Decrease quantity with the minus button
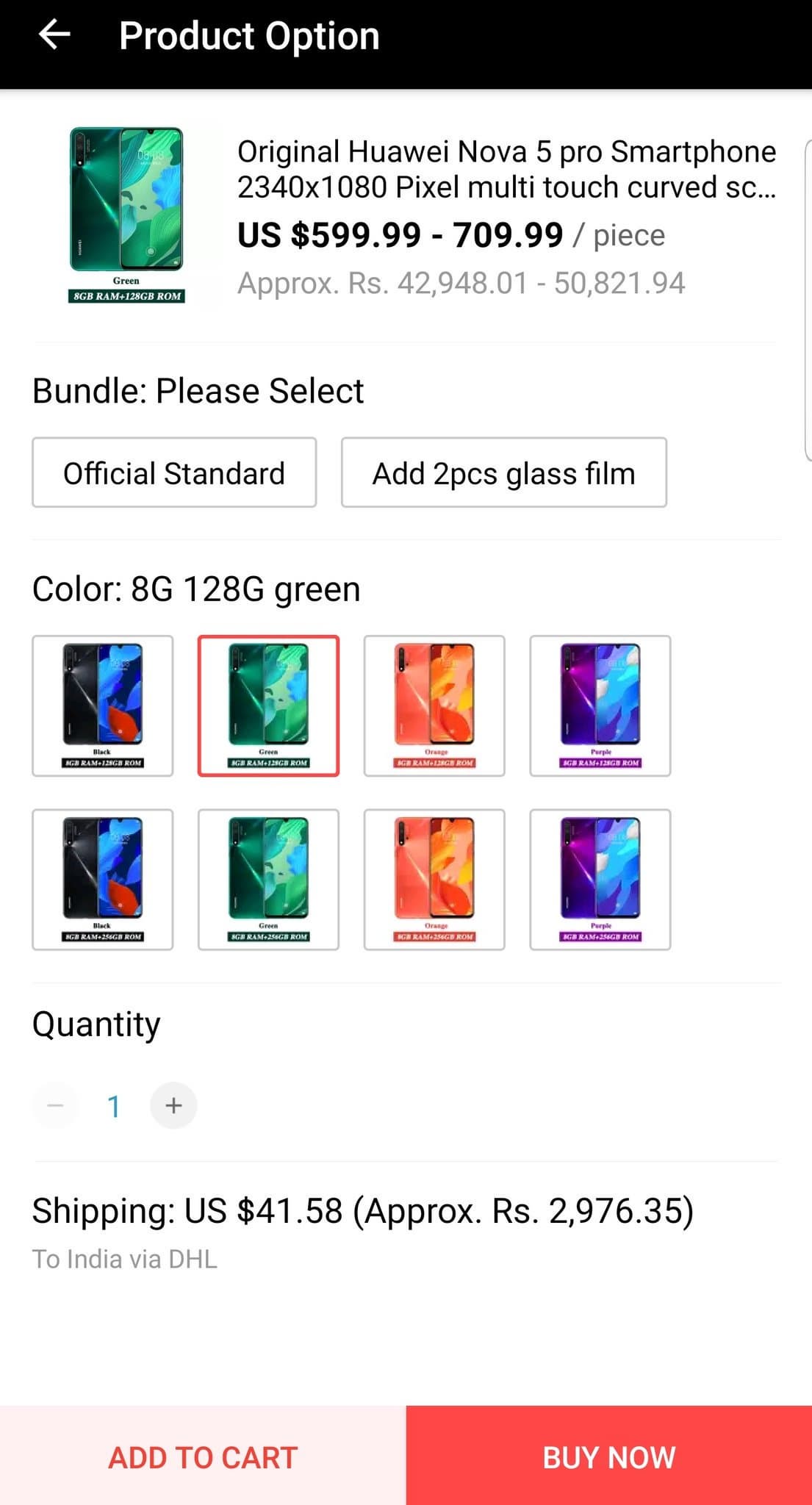 55,1105
